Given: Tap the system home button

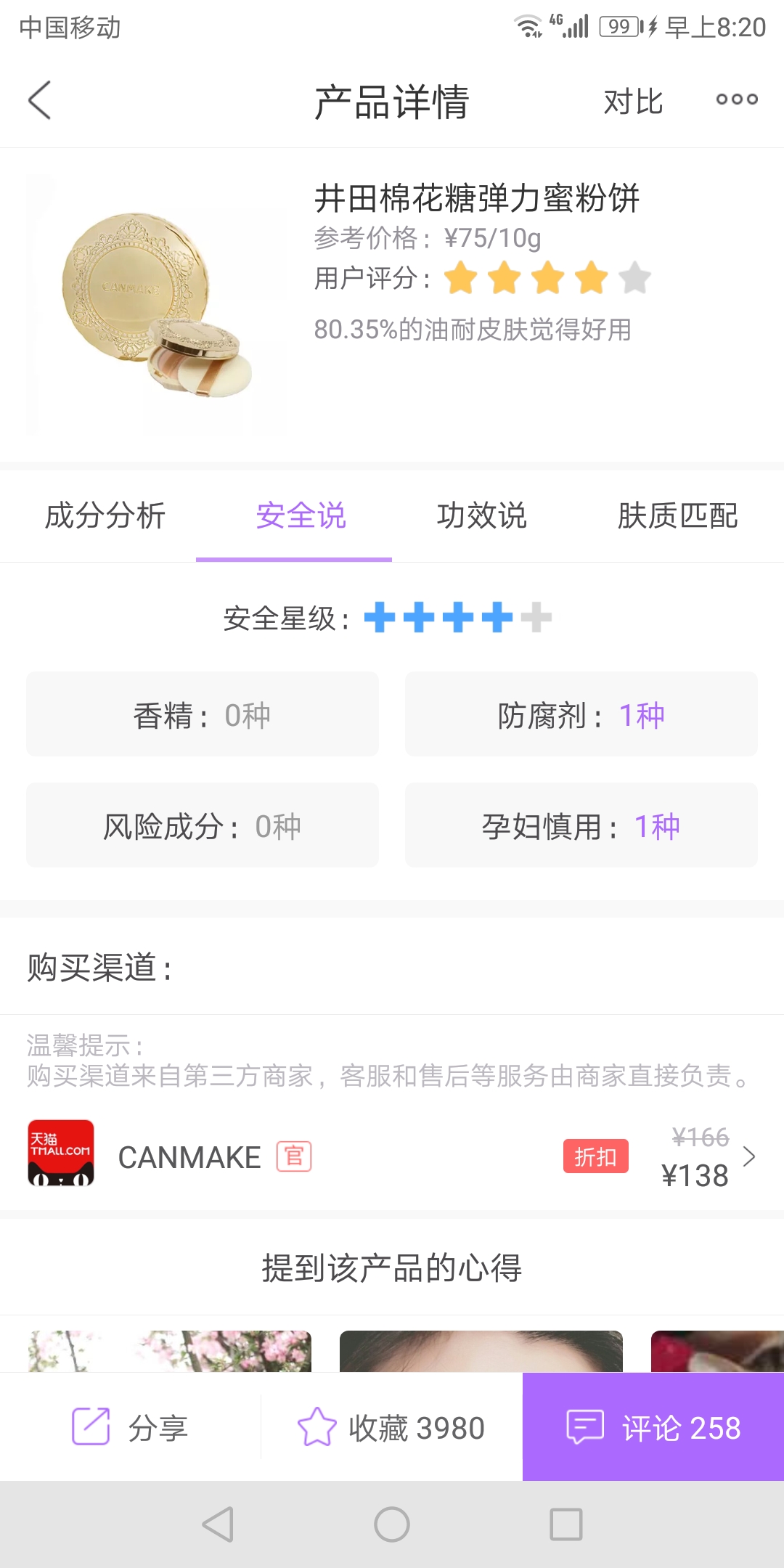Looking at the screenshot, I should pyautogui.click(x=392, y=1524).
